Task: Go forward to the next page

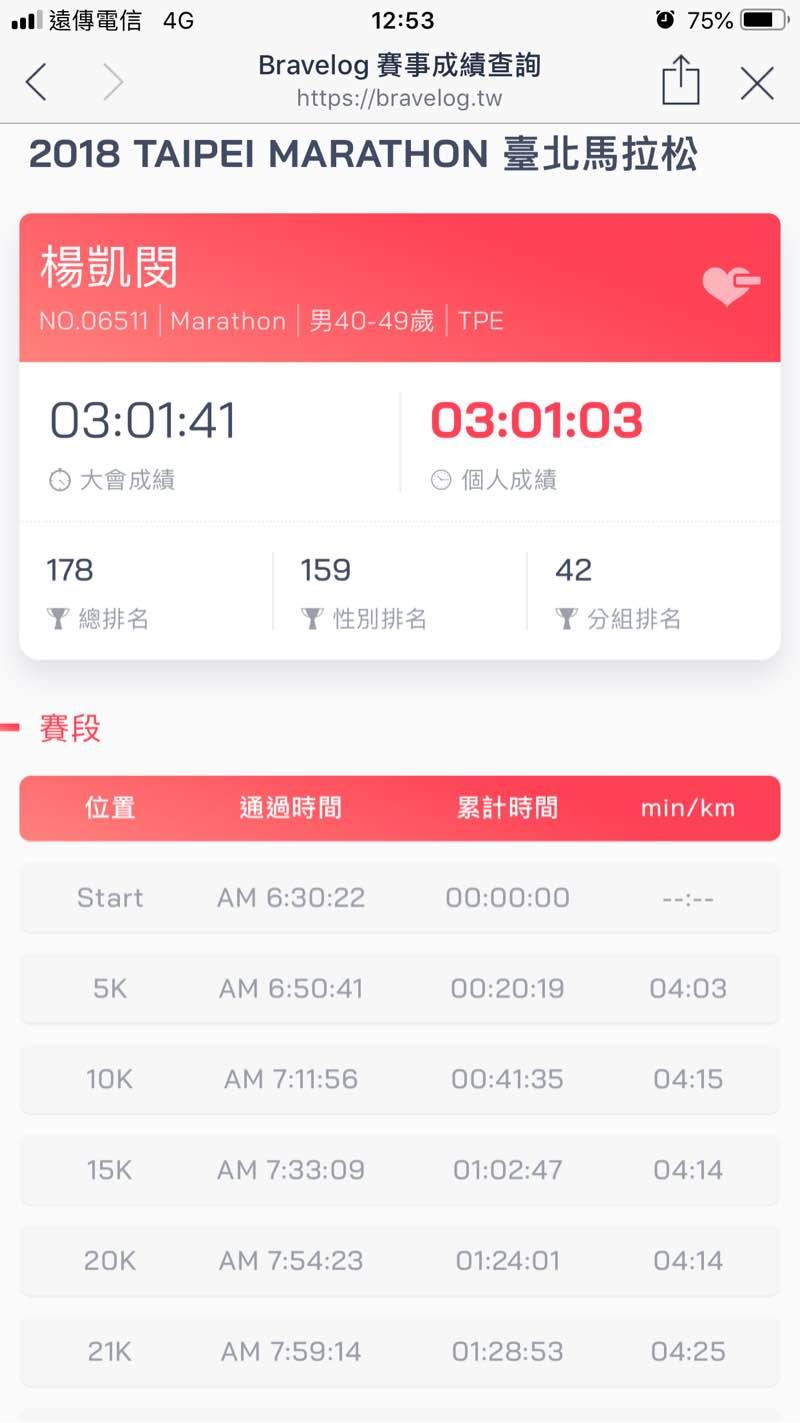Action: (113, 83)
